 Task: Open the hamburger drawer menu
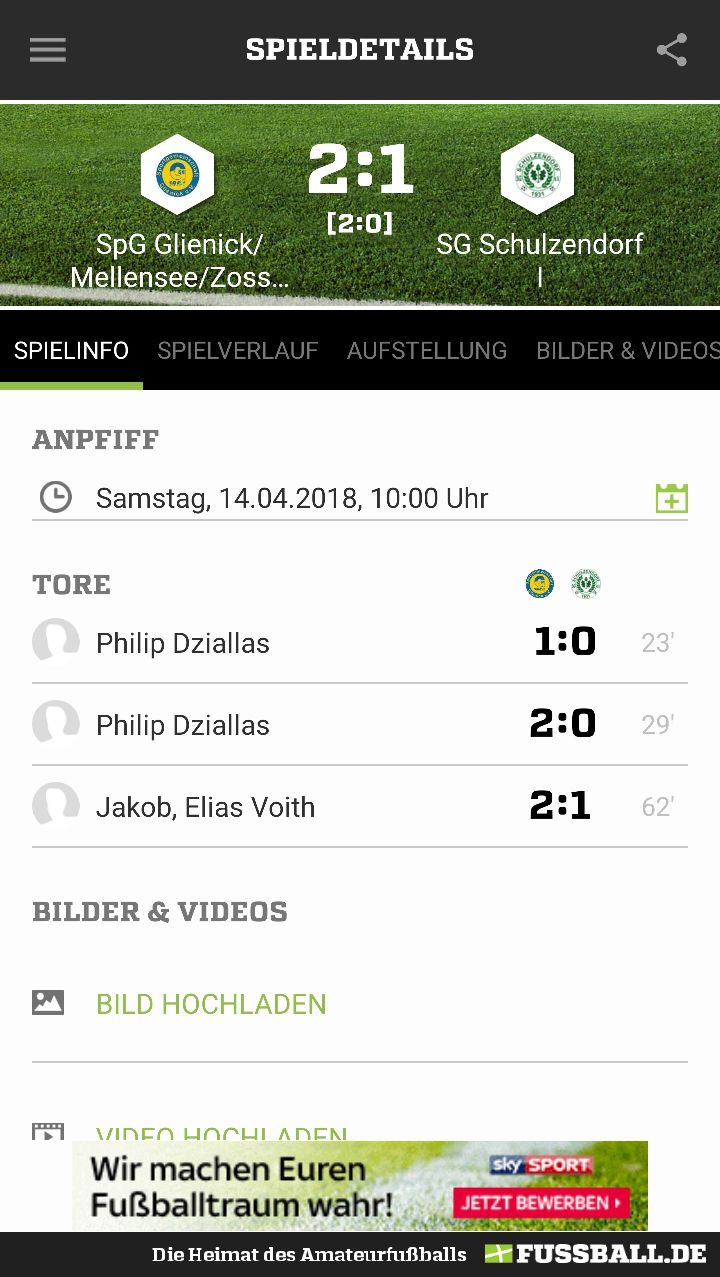click(x=47, y=49)
